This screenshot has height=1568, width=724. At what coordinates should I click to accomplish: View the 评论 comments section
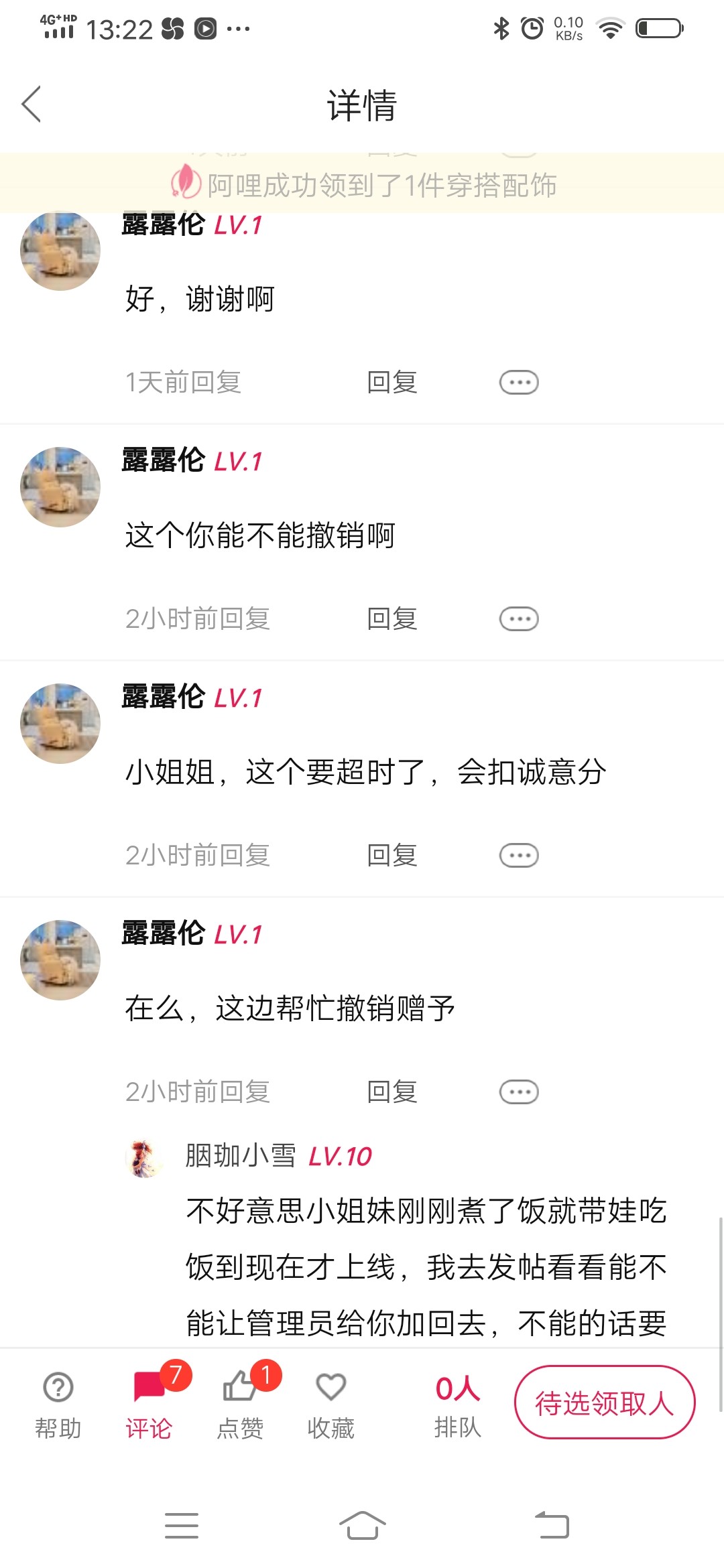(x=149, y=1403)
